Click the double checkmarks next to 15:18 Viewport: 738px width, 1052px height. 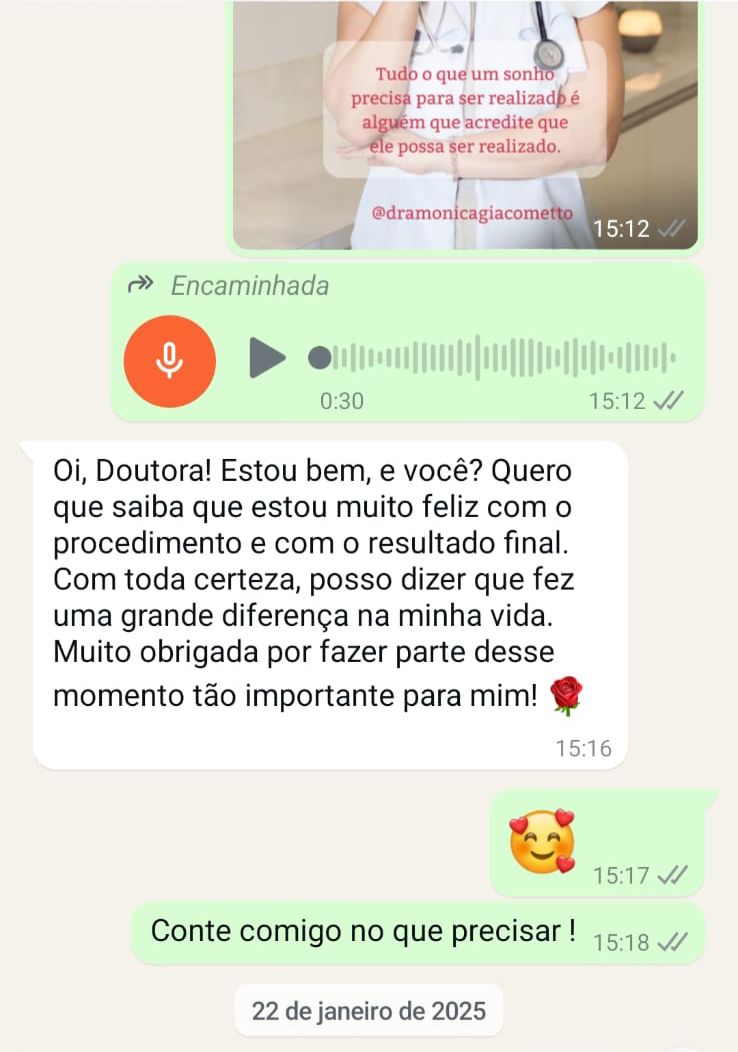pos(671,941)
